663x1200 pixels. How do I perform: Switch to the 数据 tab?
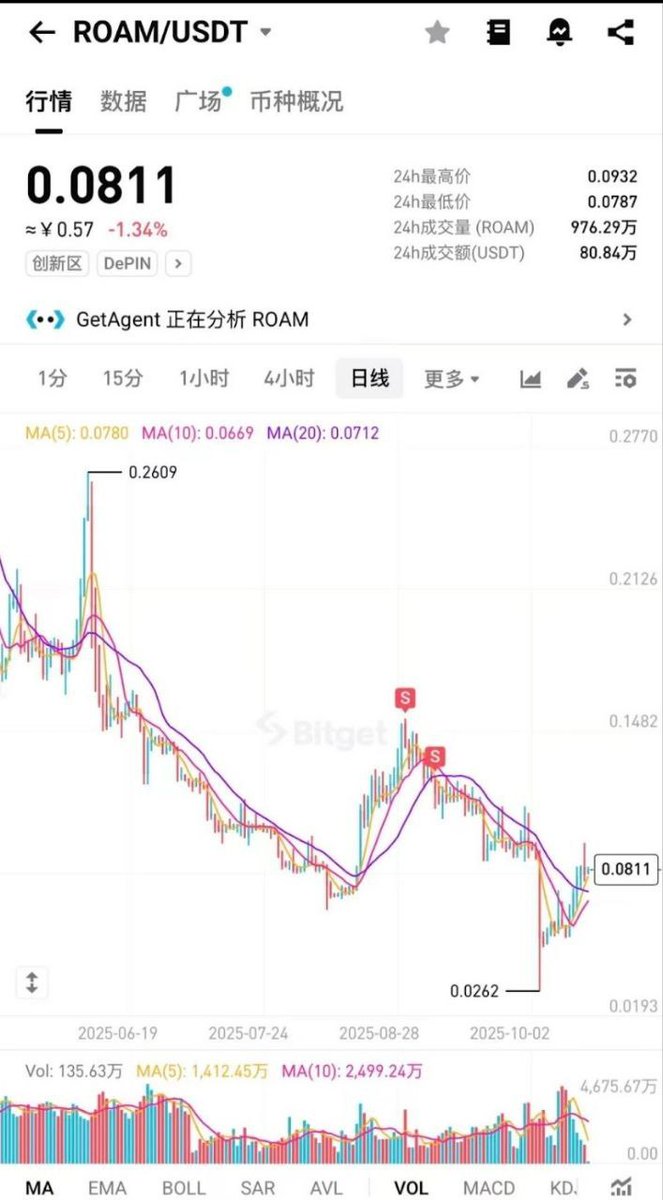click(x=123, y=101)
